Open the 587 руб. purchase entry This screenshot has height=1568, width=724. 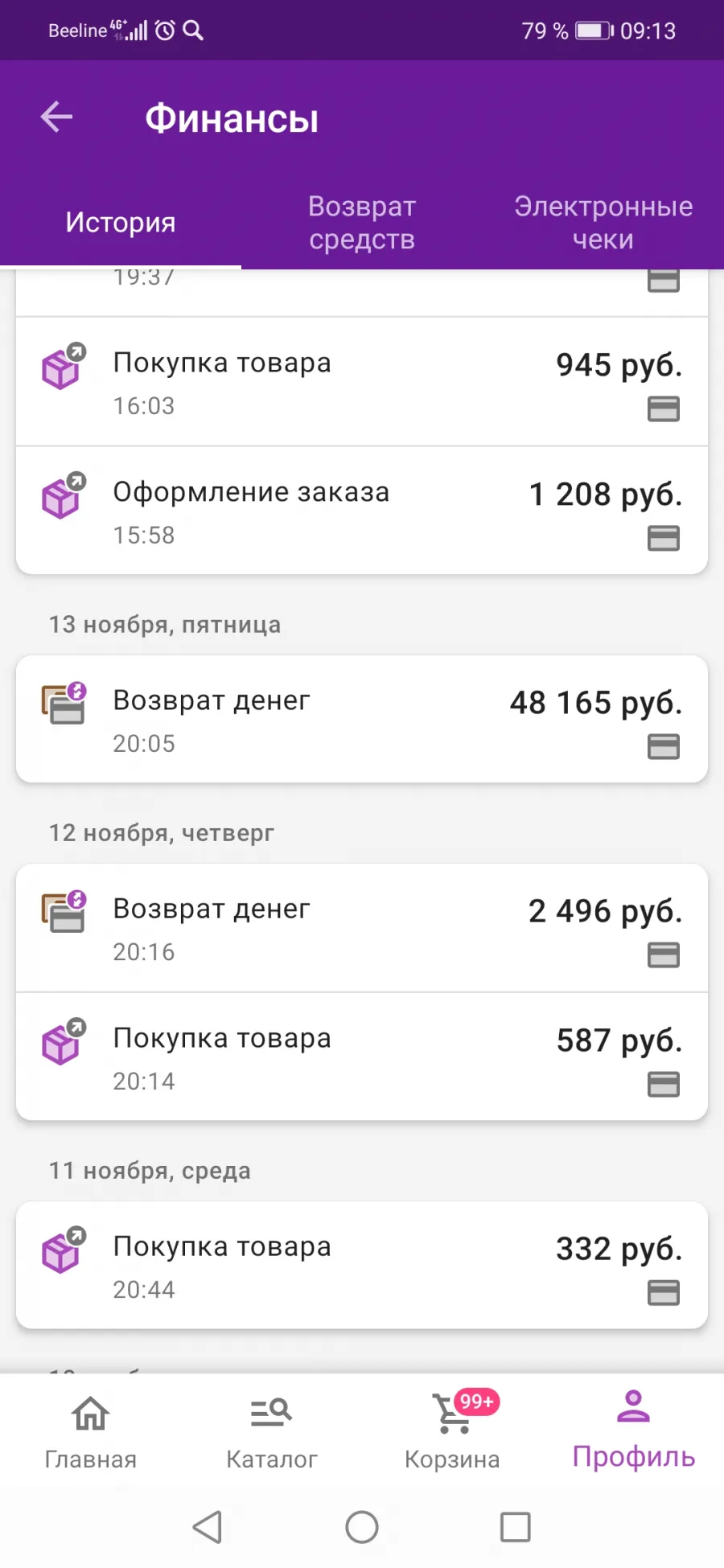point(362,1057)
